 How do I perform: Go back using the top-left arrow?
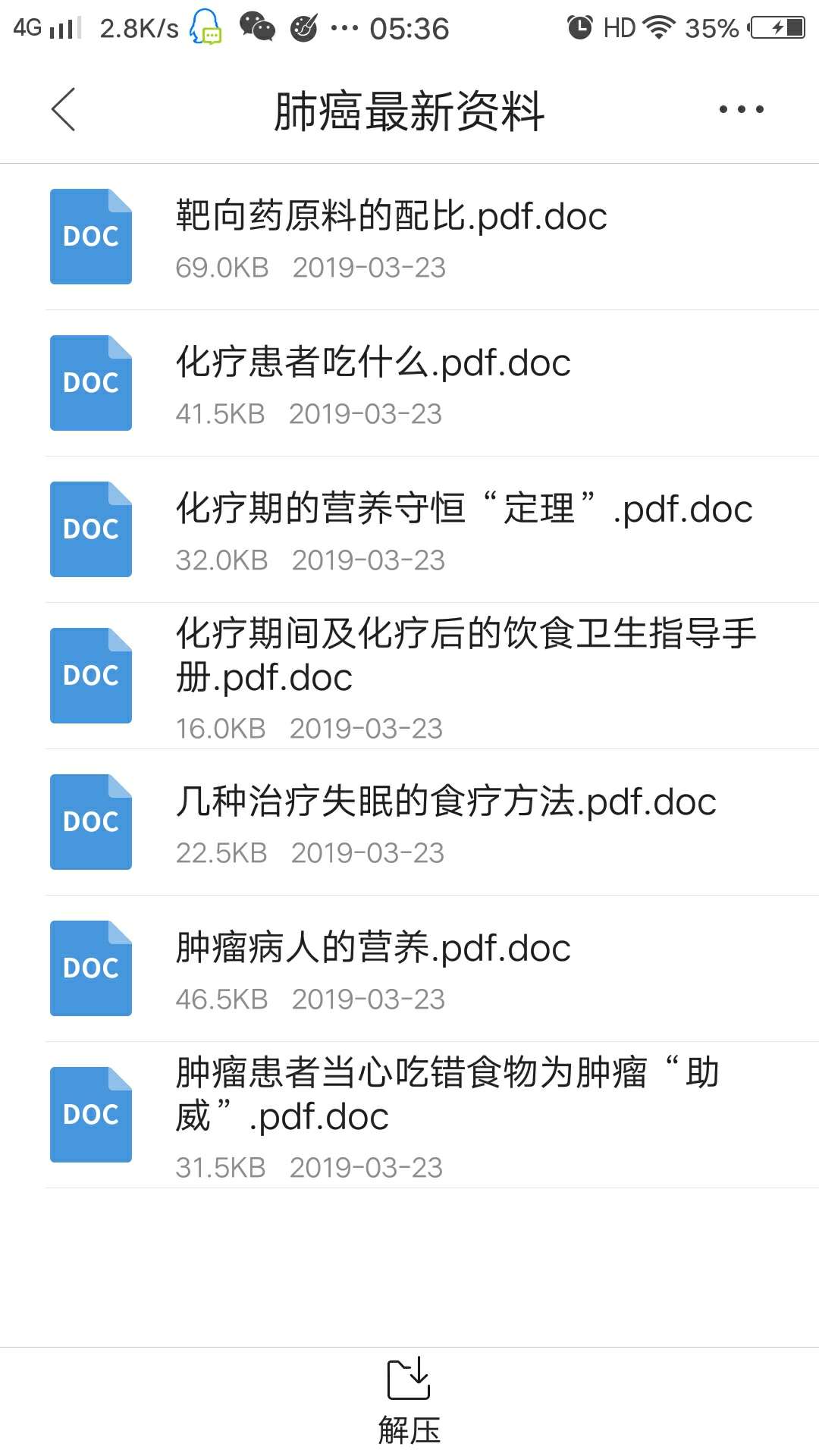(x=64, y=110)
